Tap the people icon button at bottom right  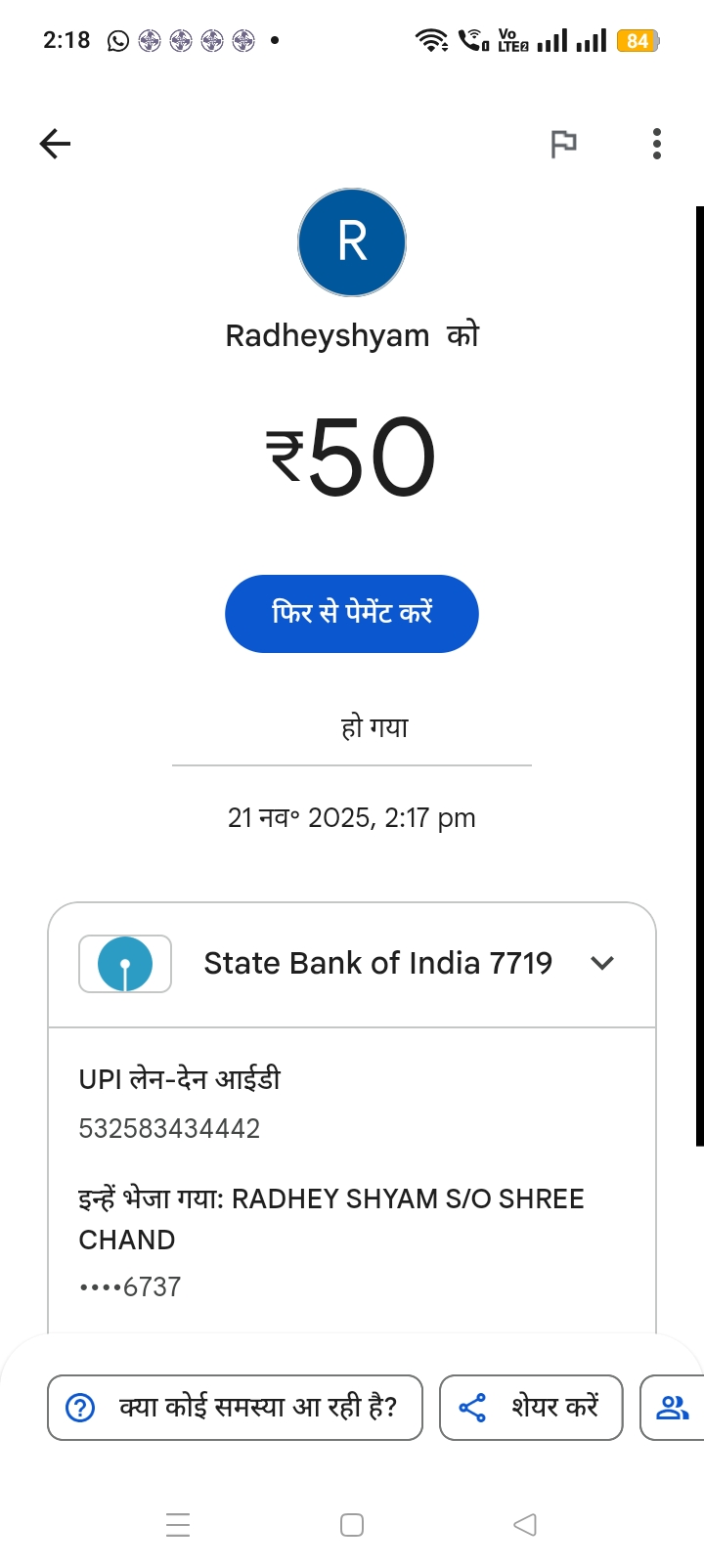coord(673,1408)
